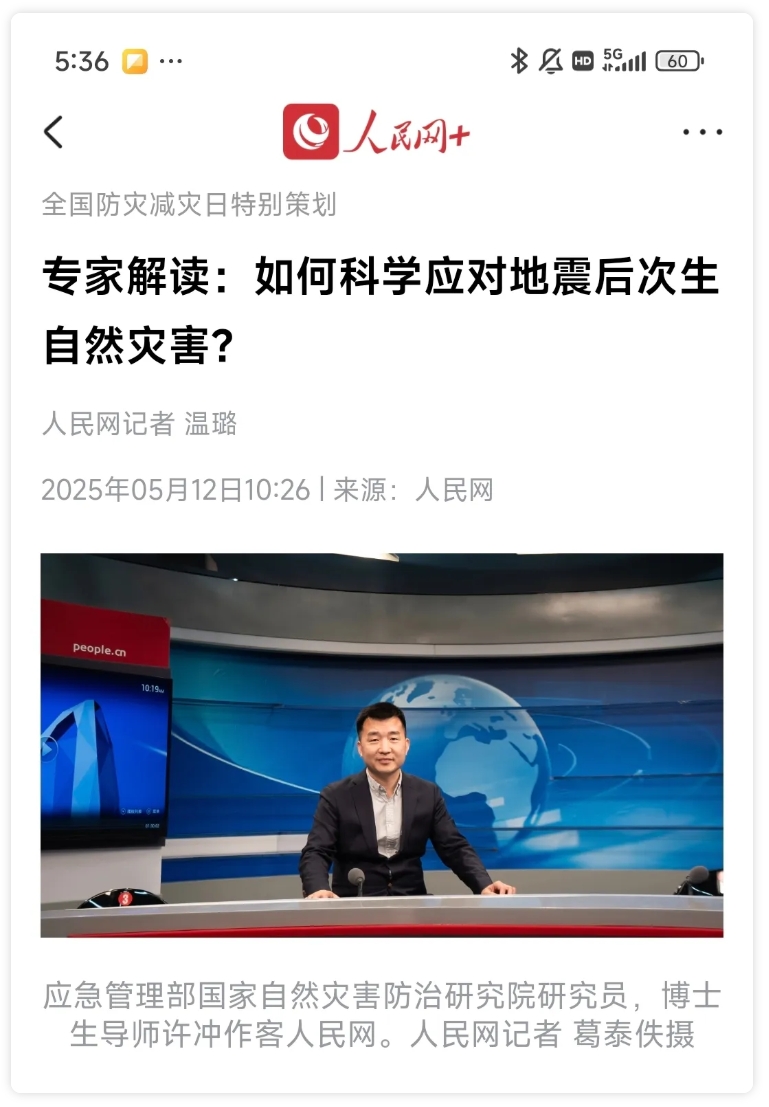This screenshot has height=1107, width=769.
Task: Open the article's studio photo
Action: [382, 745]
